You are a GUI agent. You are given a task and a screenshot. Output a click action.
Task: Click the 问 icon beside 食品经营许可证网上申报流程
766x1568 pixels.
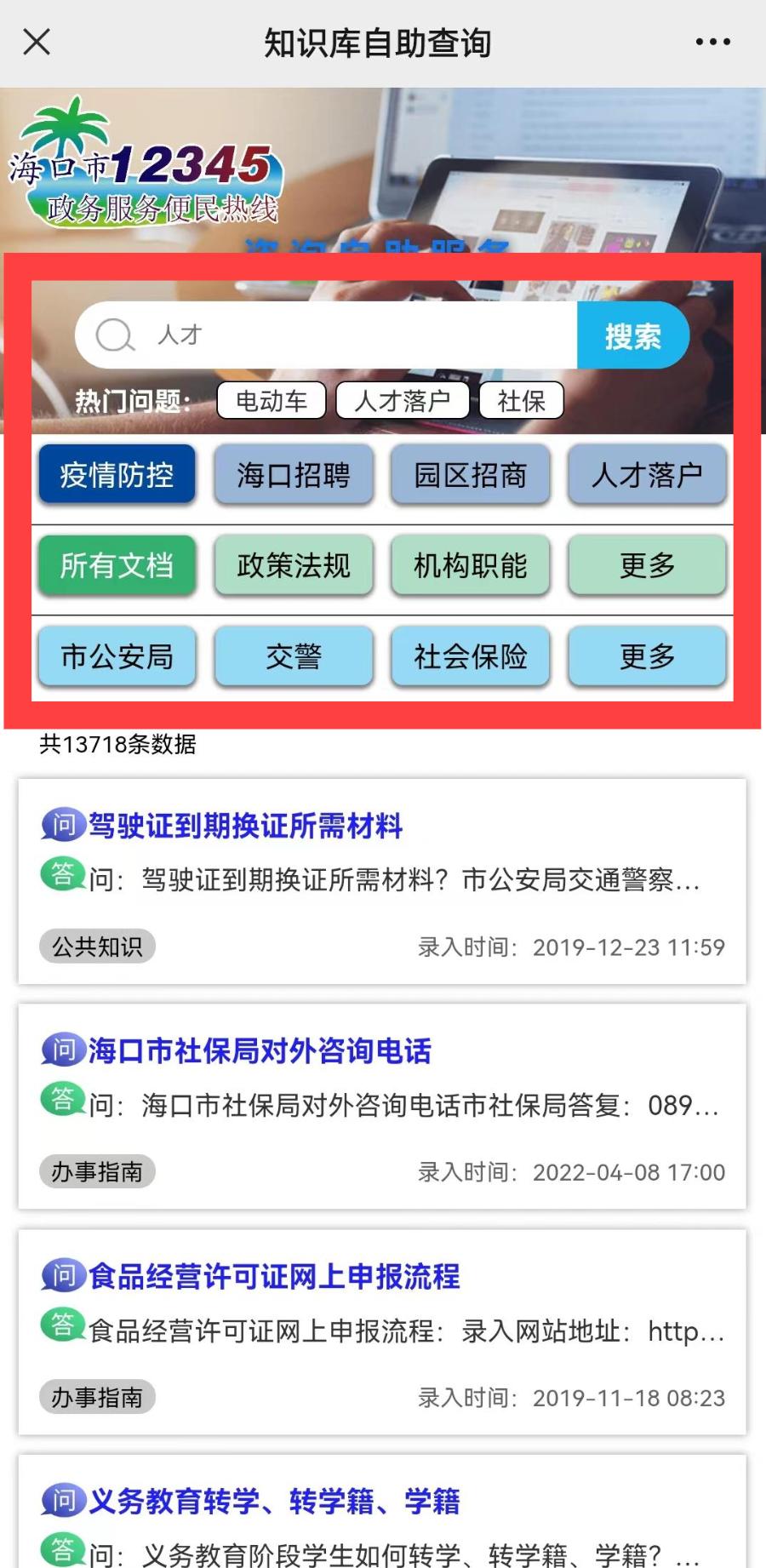pyautogui.click(x=64, y=1276)
